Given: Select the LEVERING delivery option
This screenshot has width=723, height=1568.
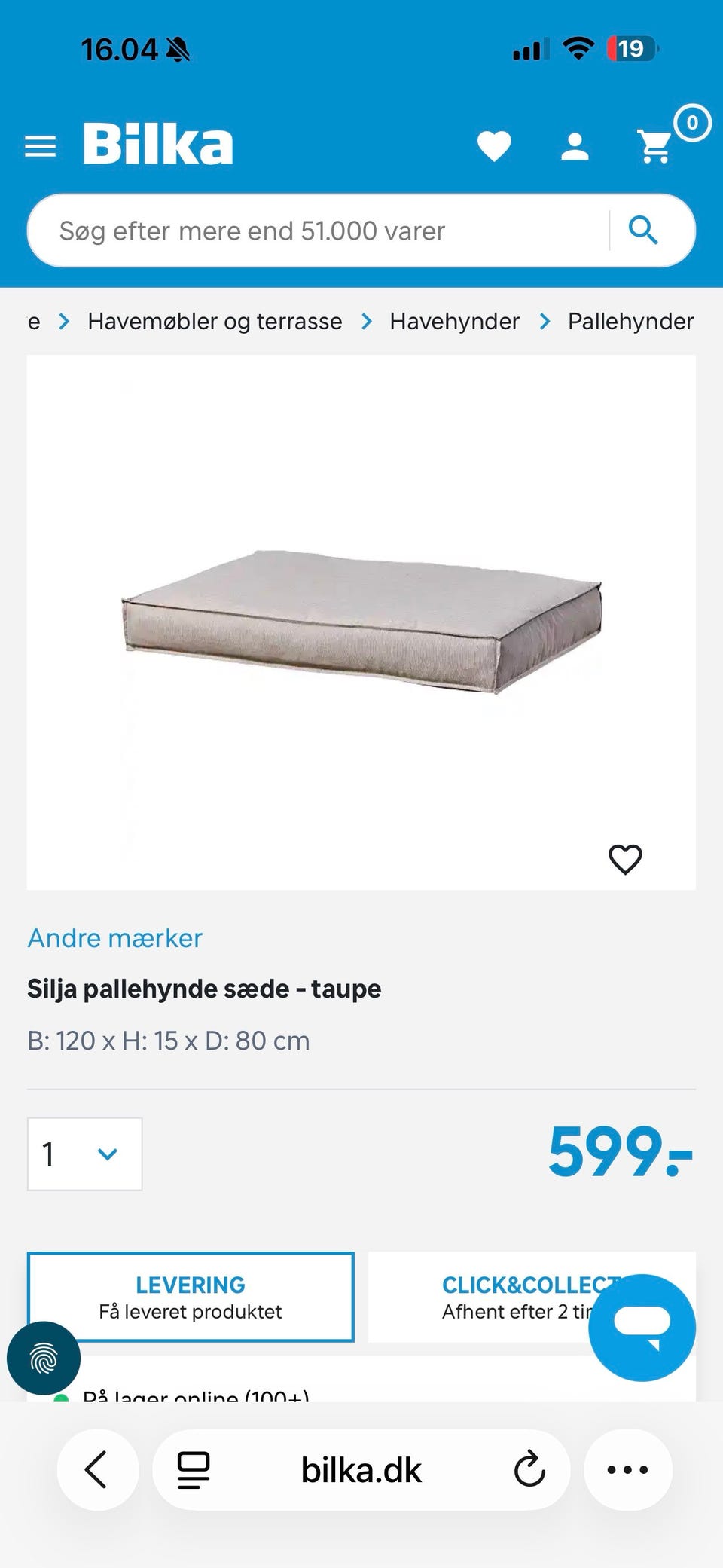Looking at the screenshot, I should (190, 1297).
